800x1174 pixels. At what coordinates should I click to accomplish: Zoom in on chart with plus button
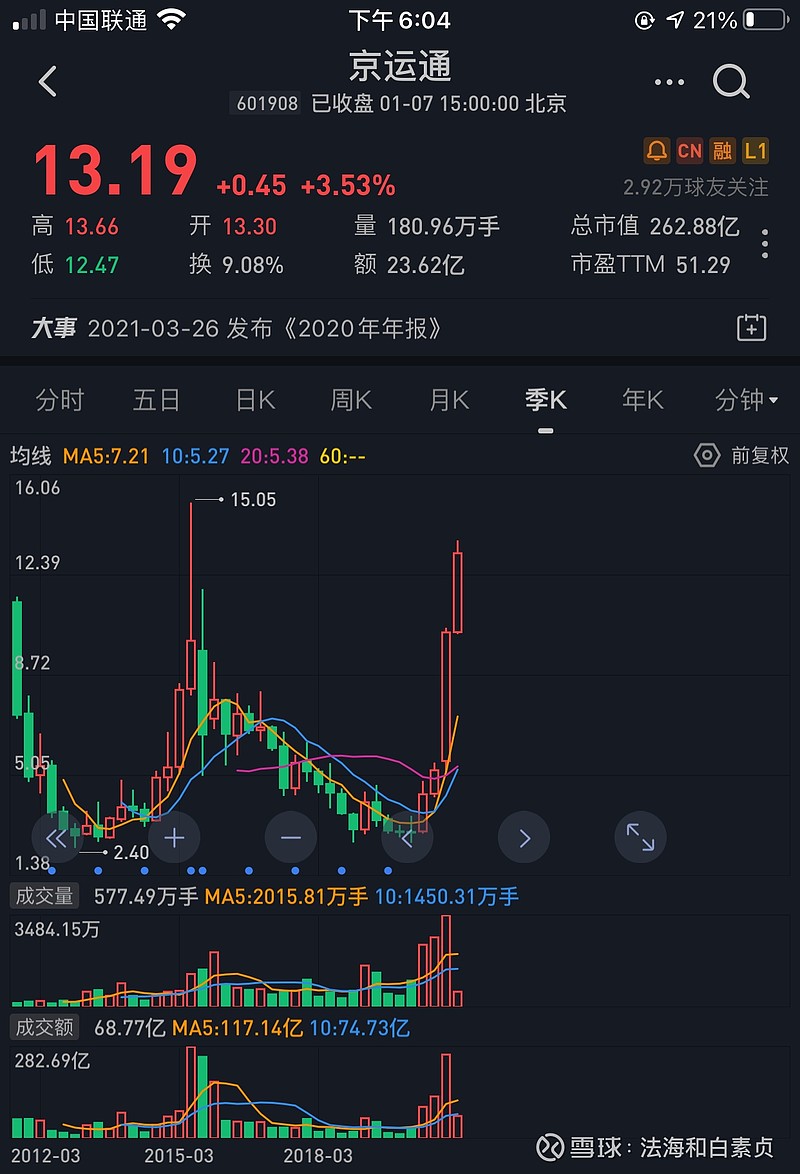(x=174, y=838)
